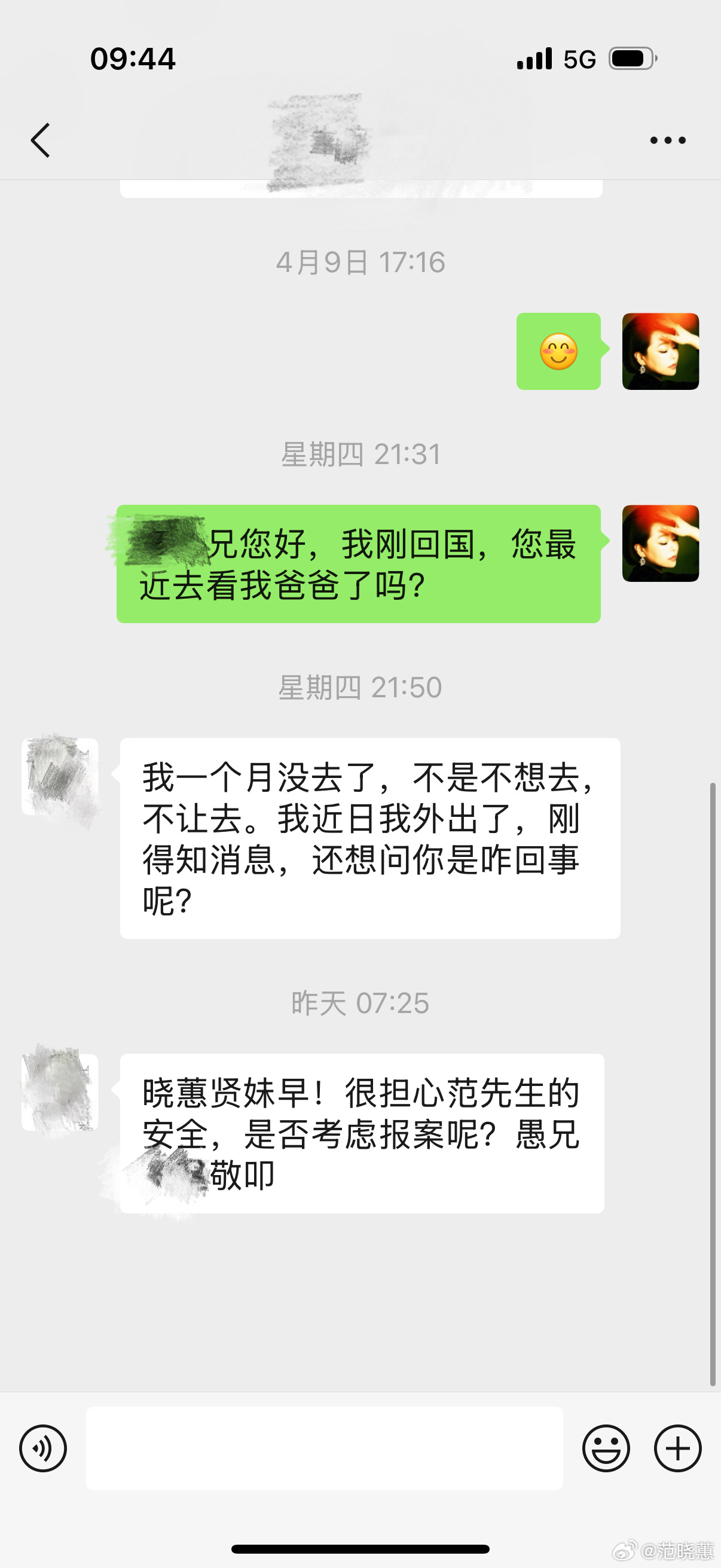Open sender avatar beside the 我刚回国 message
Viewport: 721px width, 1568px height.
(x=660, y=543)
